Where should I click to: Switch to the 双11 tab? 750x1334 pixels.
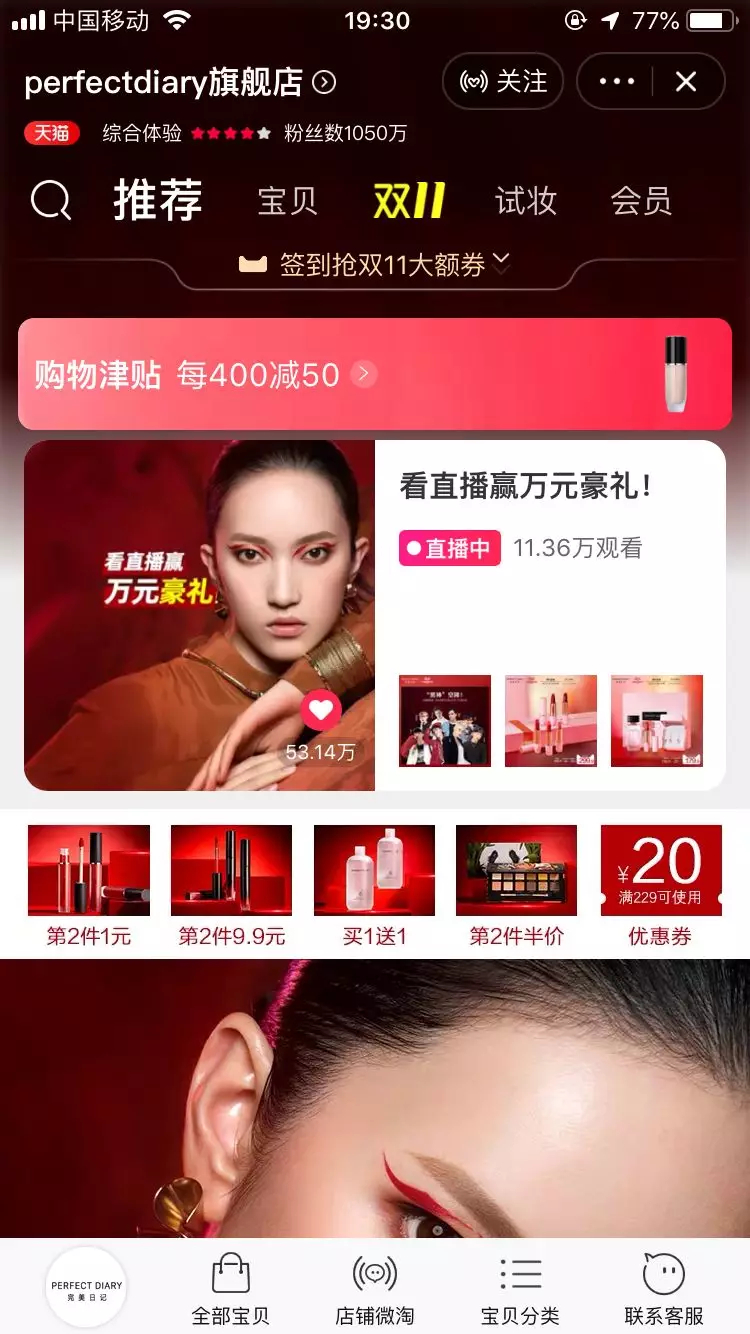pos(409,201)
